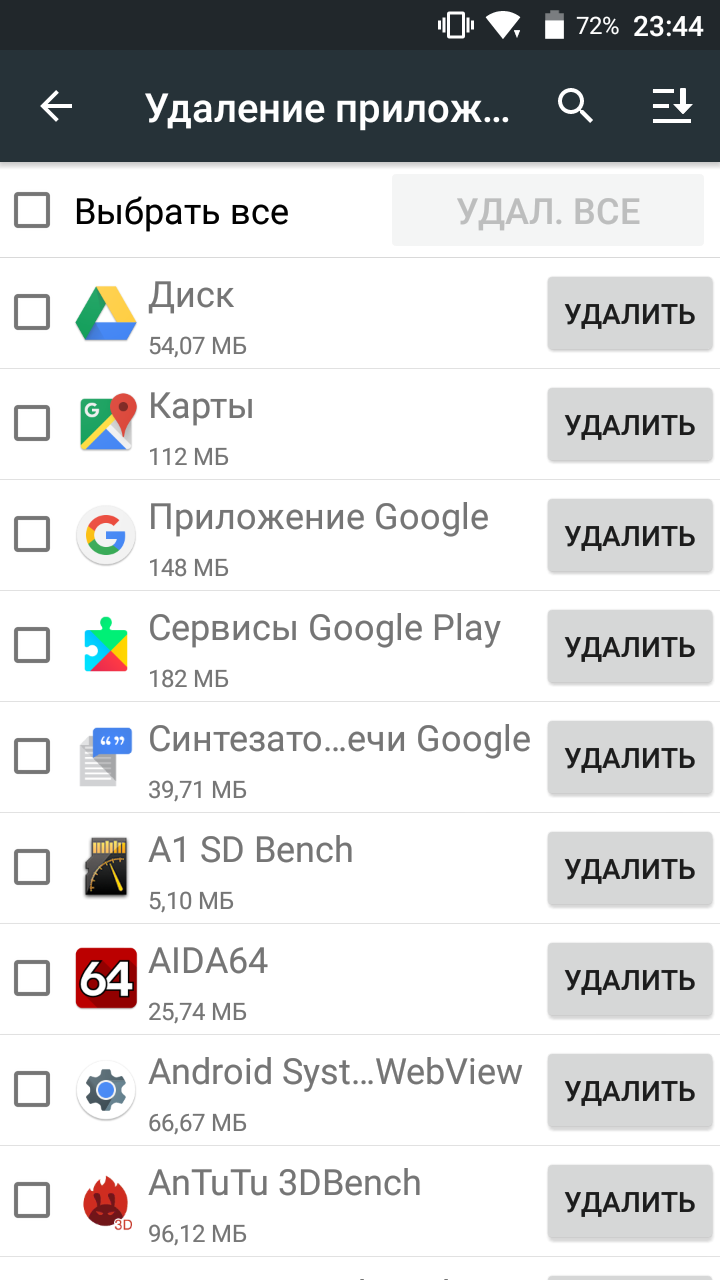Viewport: 720px width, 1280px height.
Task: Tick the checkbox beside Карты
Action: tap(32, 424)
